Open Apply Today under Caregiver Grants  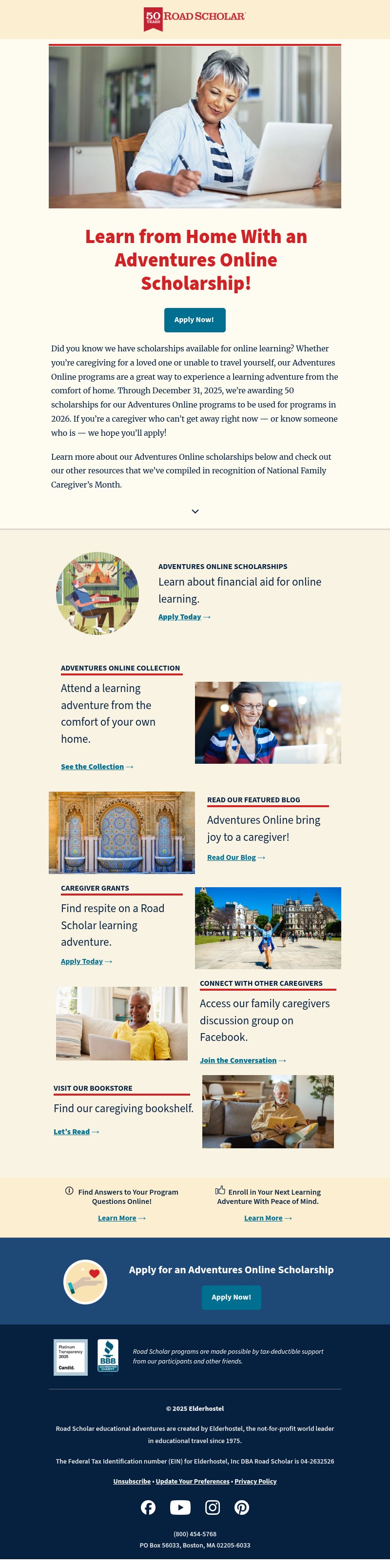[x=81, y=962]
